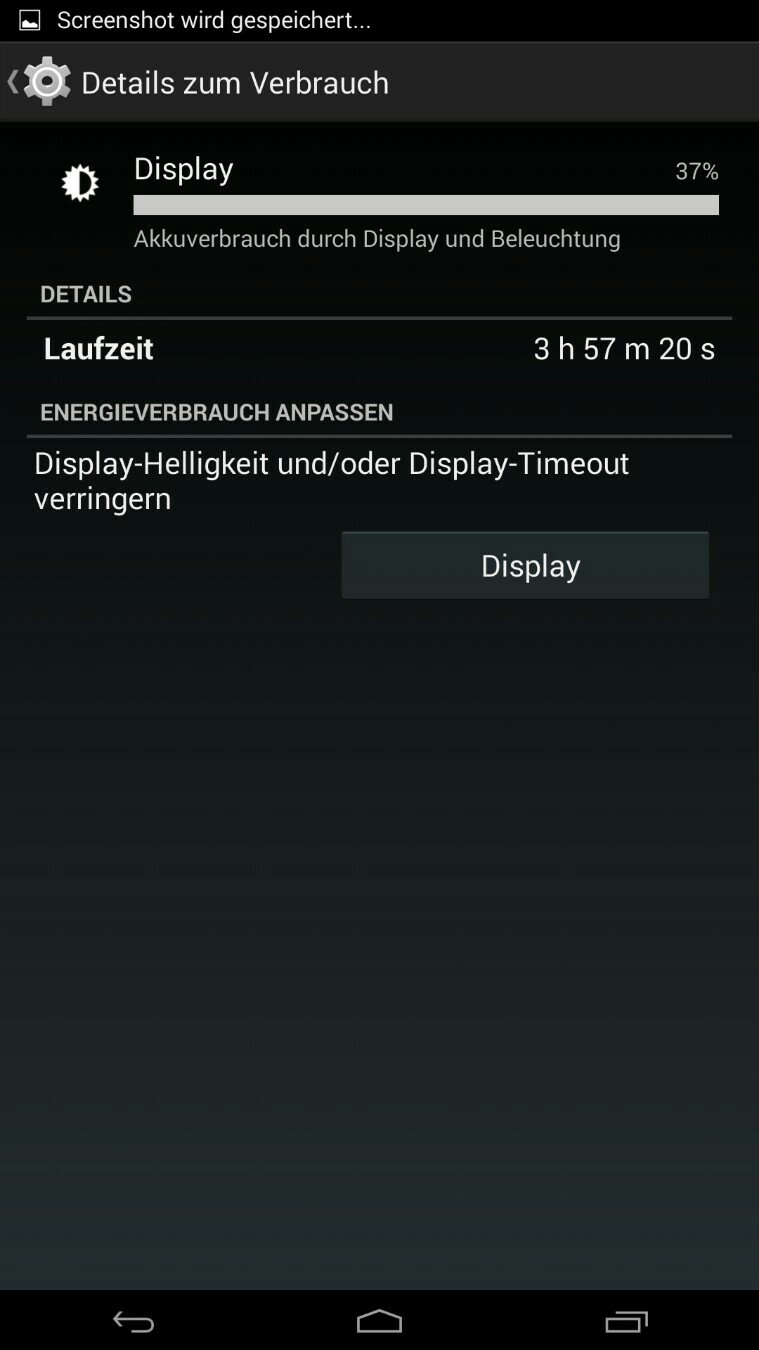Tap the system back button
The width and height of the screenshot is (759, 1350).
point(133,1321)
